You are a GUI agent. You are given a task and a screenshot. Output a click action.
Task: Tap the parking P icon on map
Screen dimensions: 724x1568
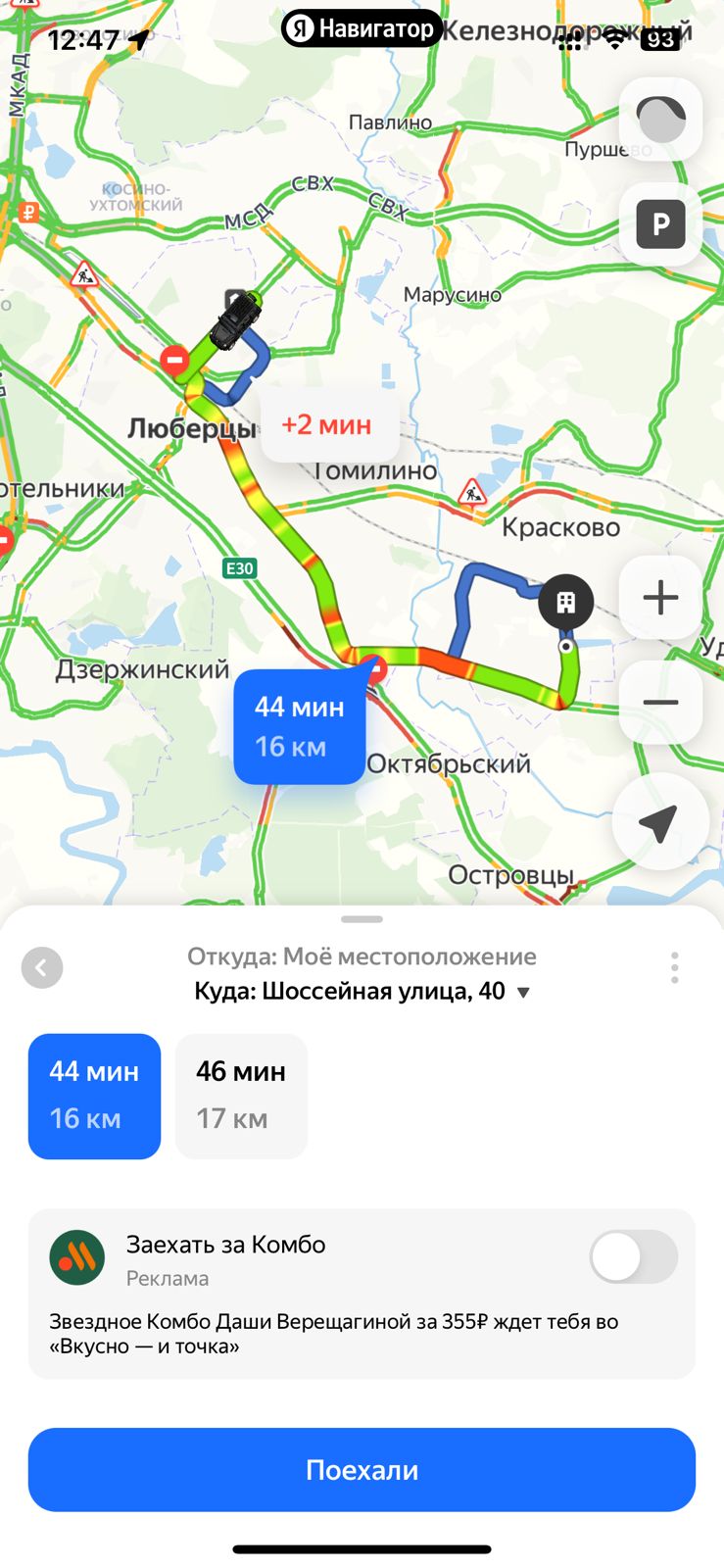coord(660,223)
